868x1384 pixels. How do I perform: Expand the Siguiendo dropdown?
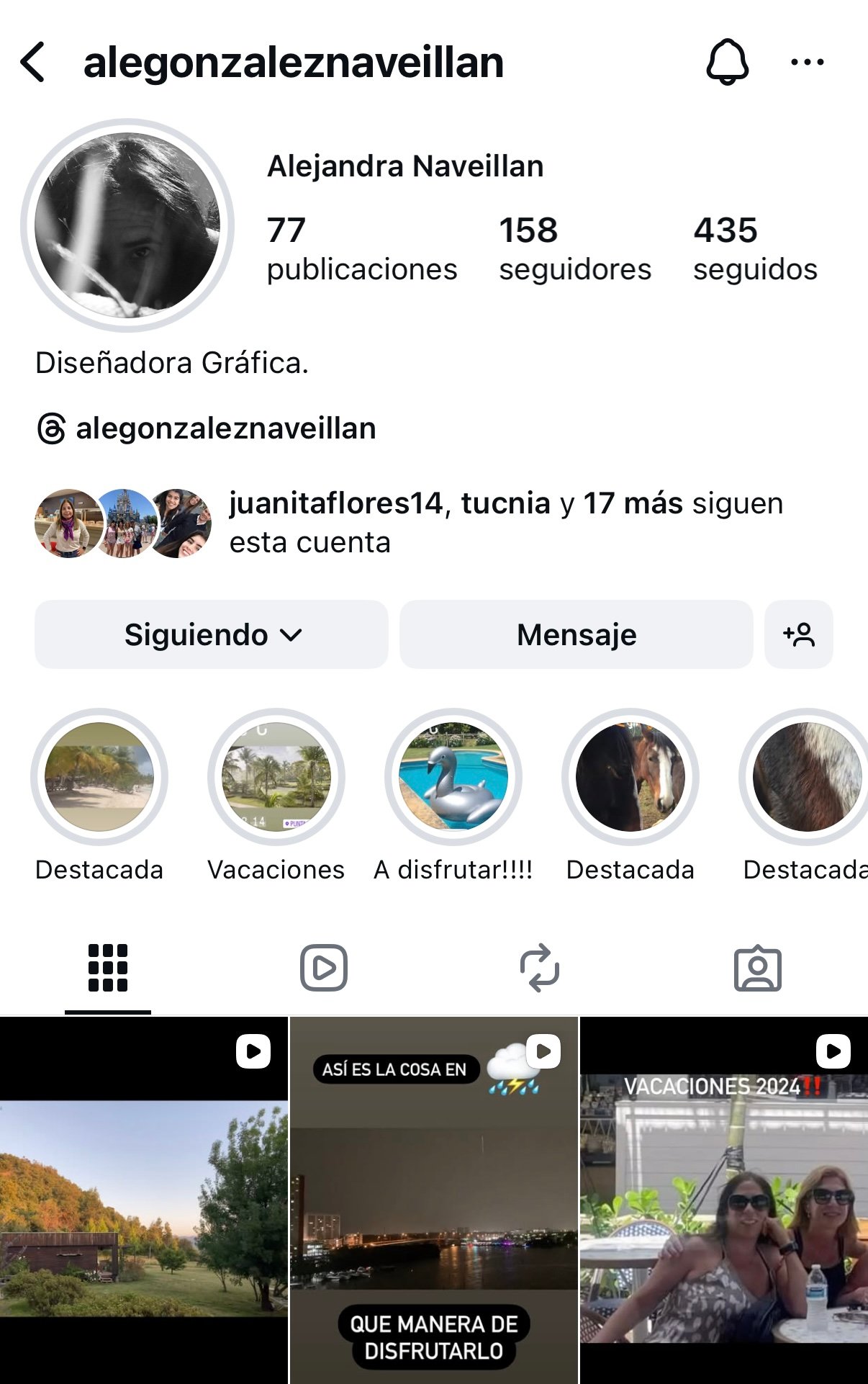212,634
